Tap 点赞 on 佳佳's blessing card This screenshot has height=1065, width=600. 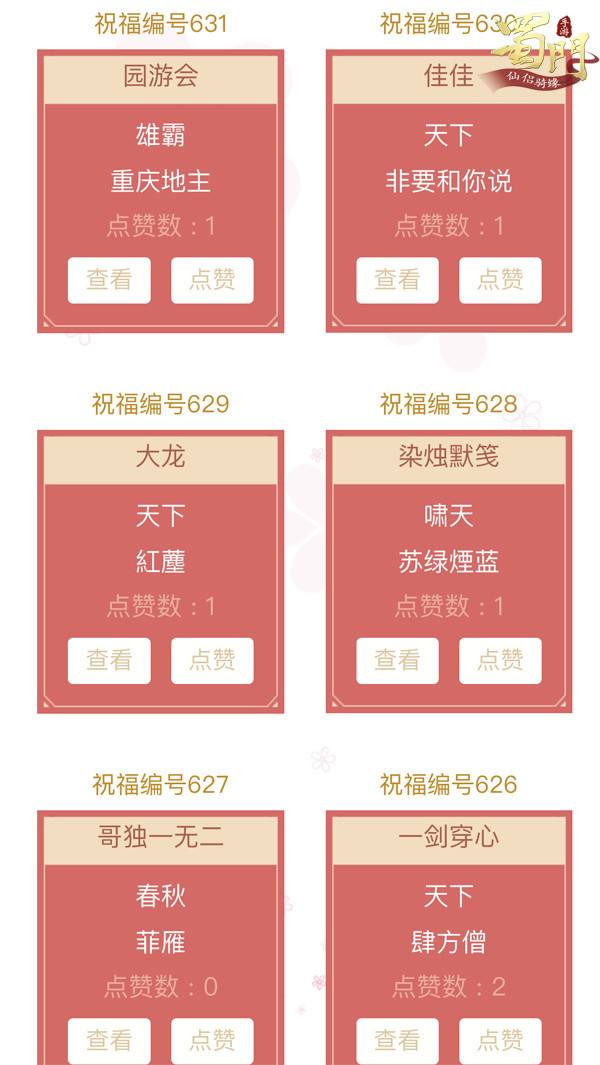point(500,280)
